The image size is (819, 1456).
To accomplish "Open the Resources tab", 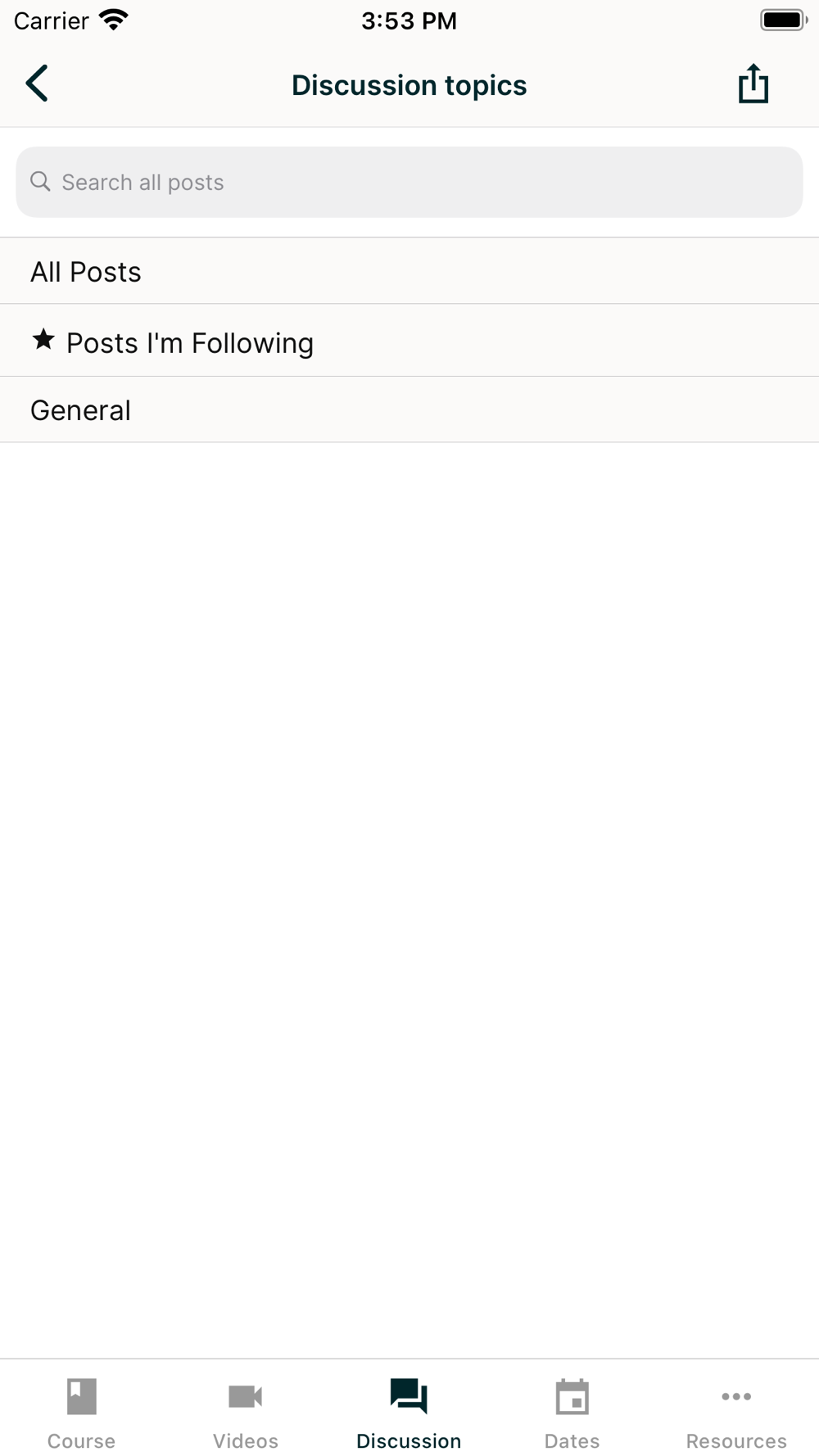I will pos(735,1412).
